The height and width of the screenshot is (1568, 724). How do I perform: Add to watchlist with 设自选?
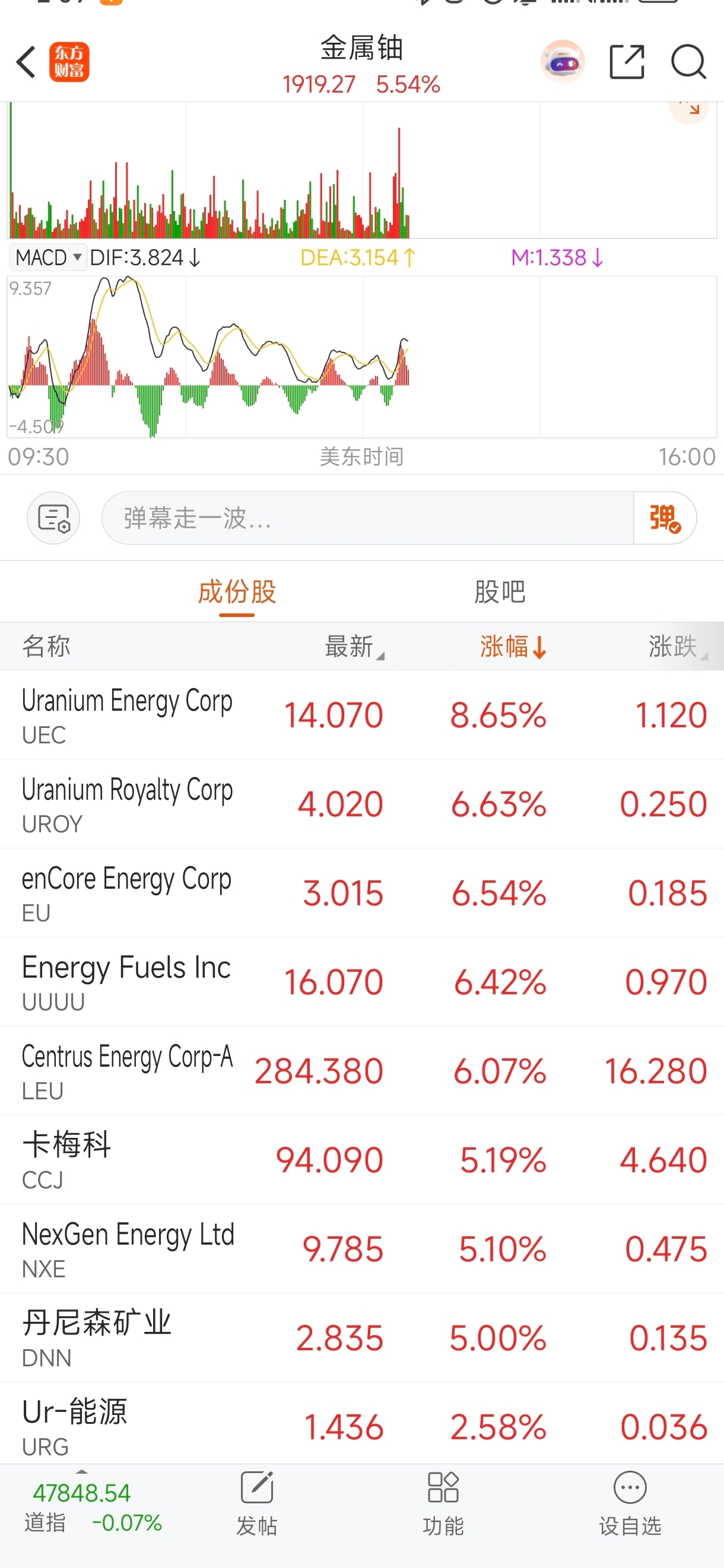[630, 1503]
